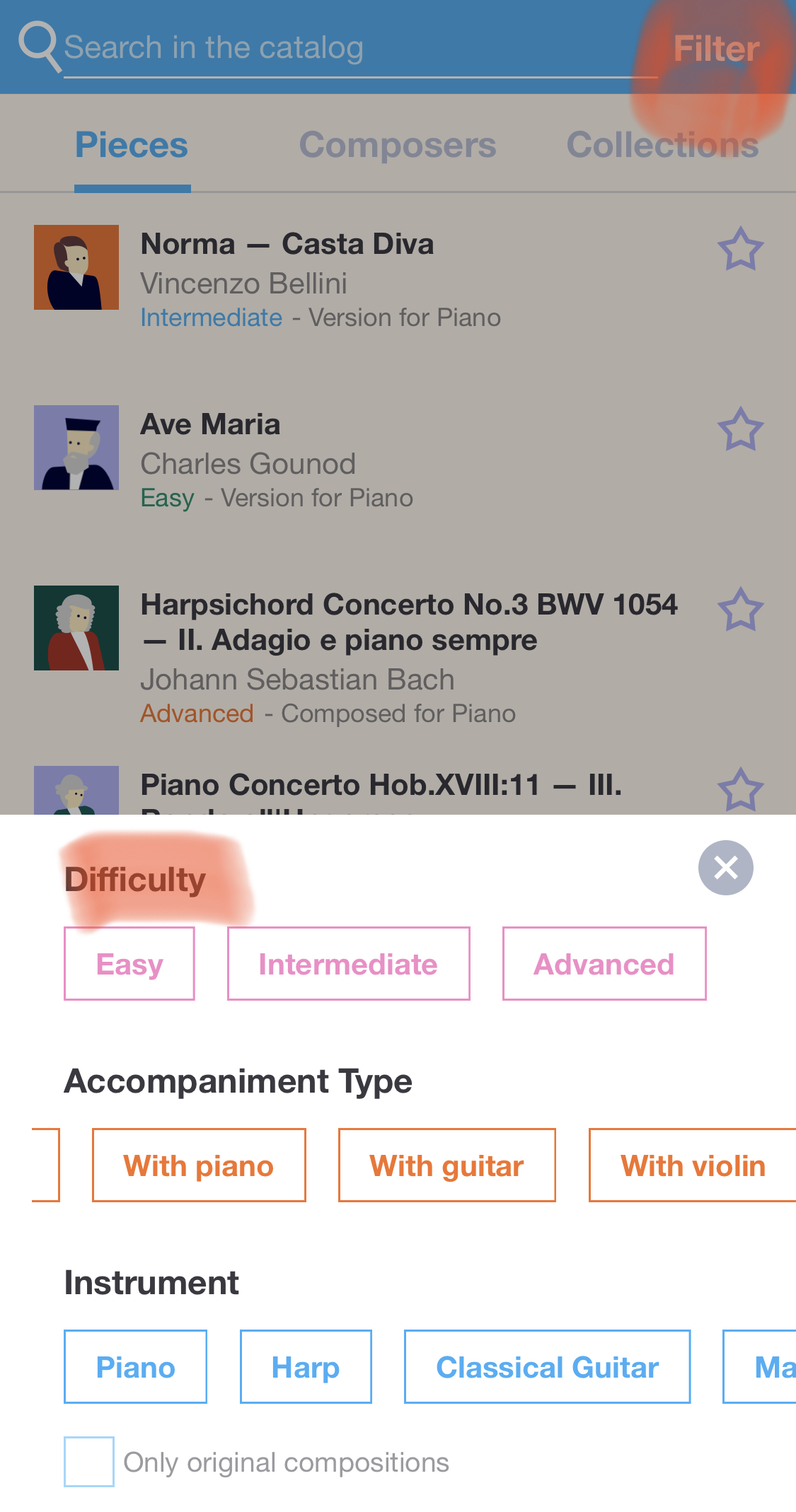This screenshot has width=796, height=1512.
Task: Close the filter panel
Action: 726,868
